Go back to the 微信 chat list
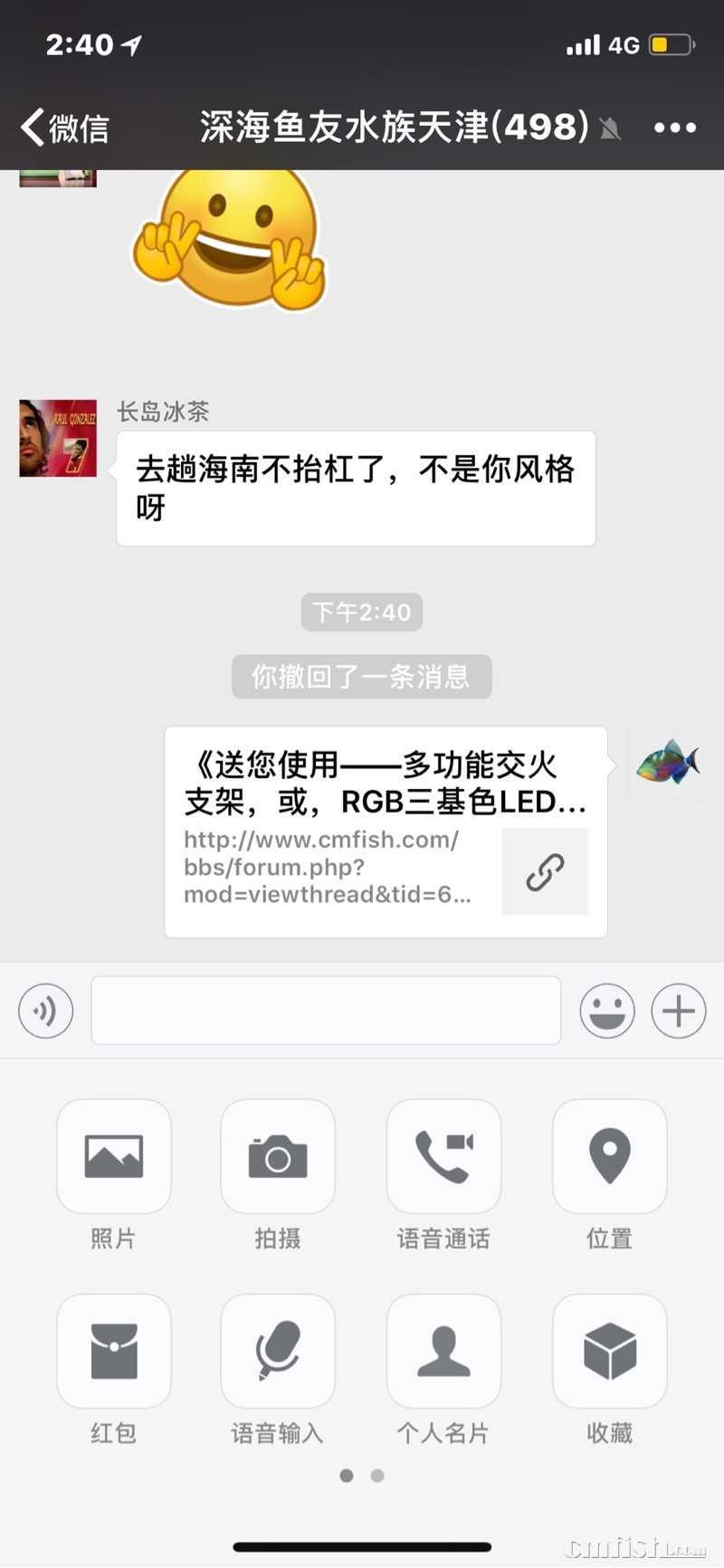Viewport: 724px width, 1568px height. tap(63, 128)
